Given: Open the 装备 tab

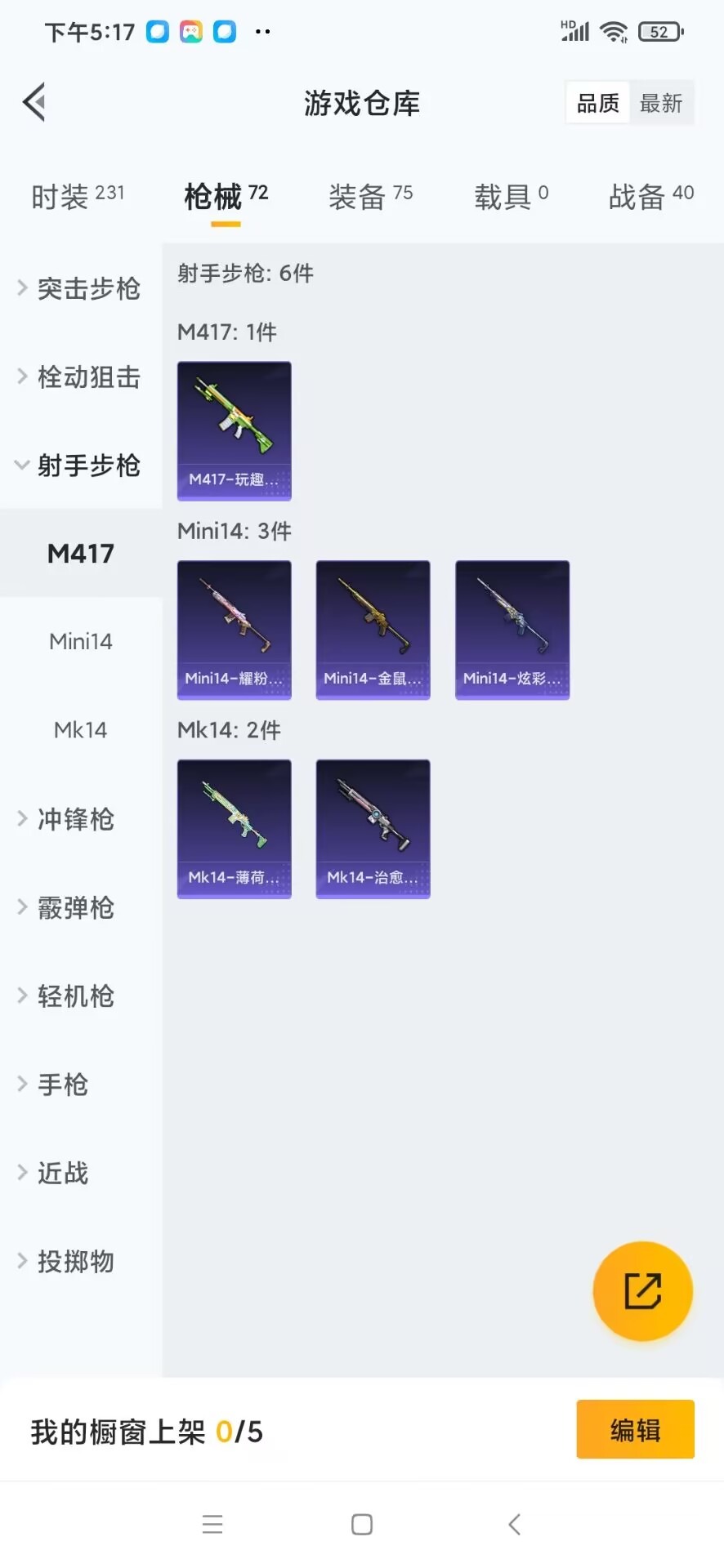Looking at the screenshot, I should tap(370, 196).
